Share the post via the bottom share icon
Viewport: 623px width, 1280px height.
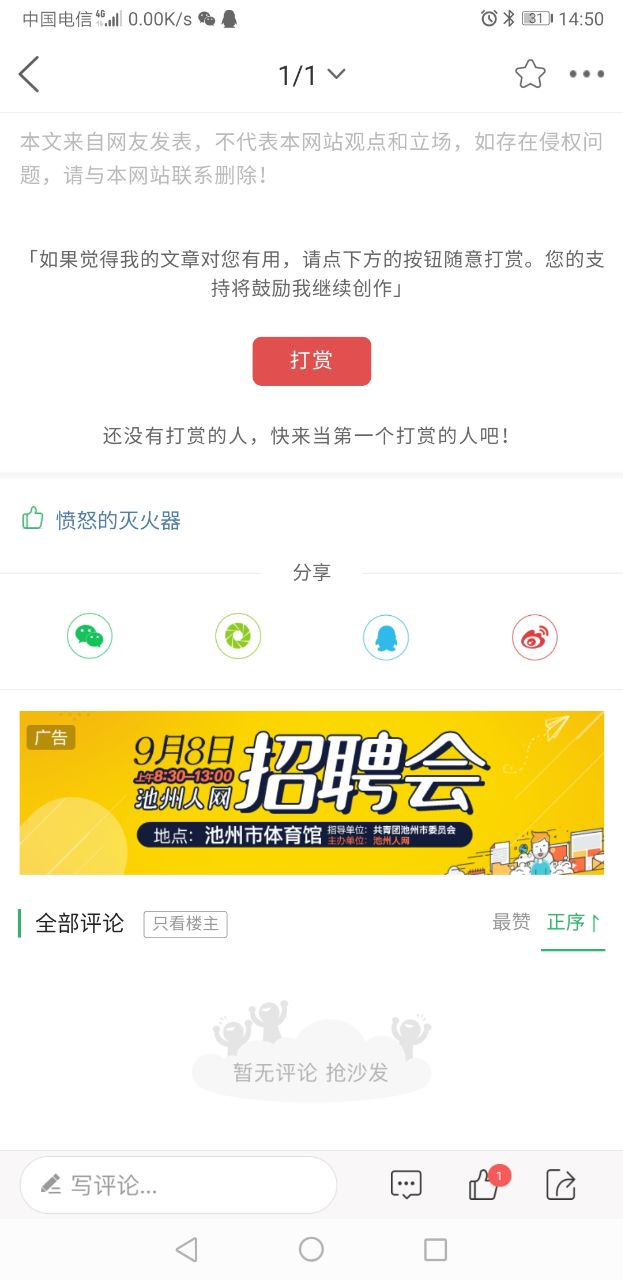561,1185
